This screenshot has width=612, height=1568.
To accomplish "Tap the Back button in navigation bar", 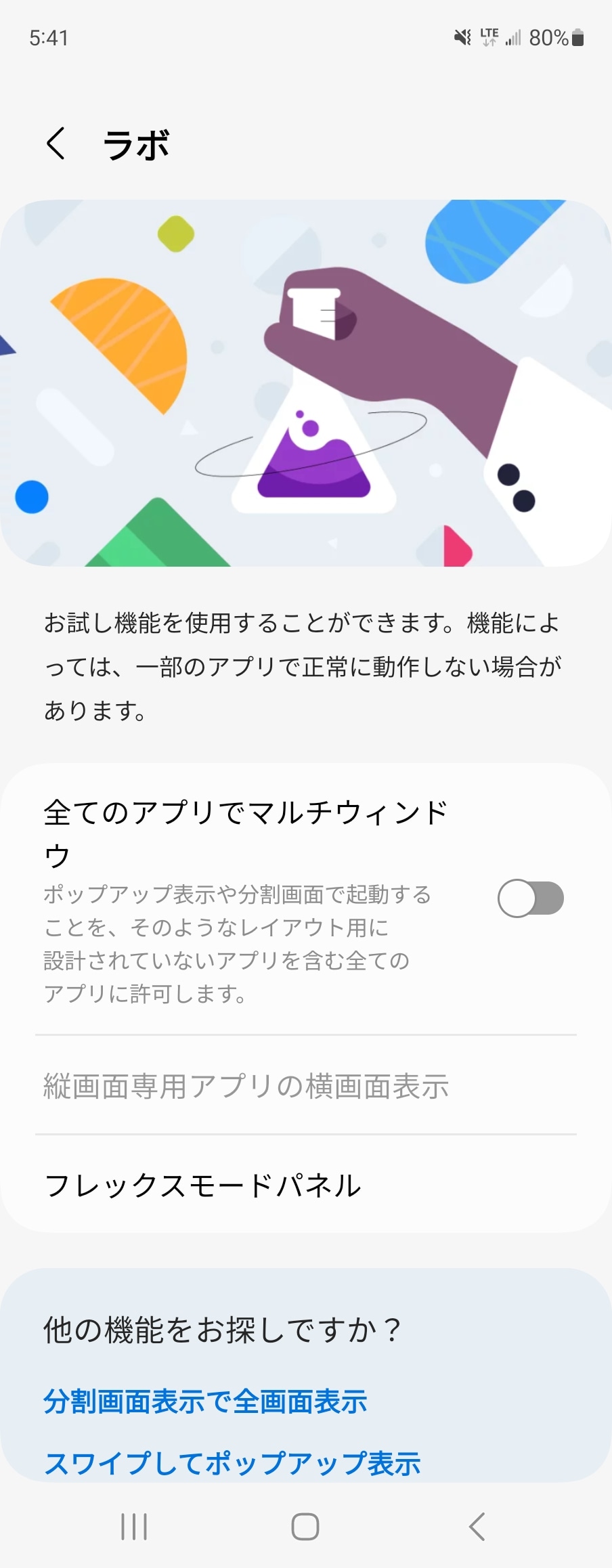I will pyautogui.click(x=475, y=1527).
